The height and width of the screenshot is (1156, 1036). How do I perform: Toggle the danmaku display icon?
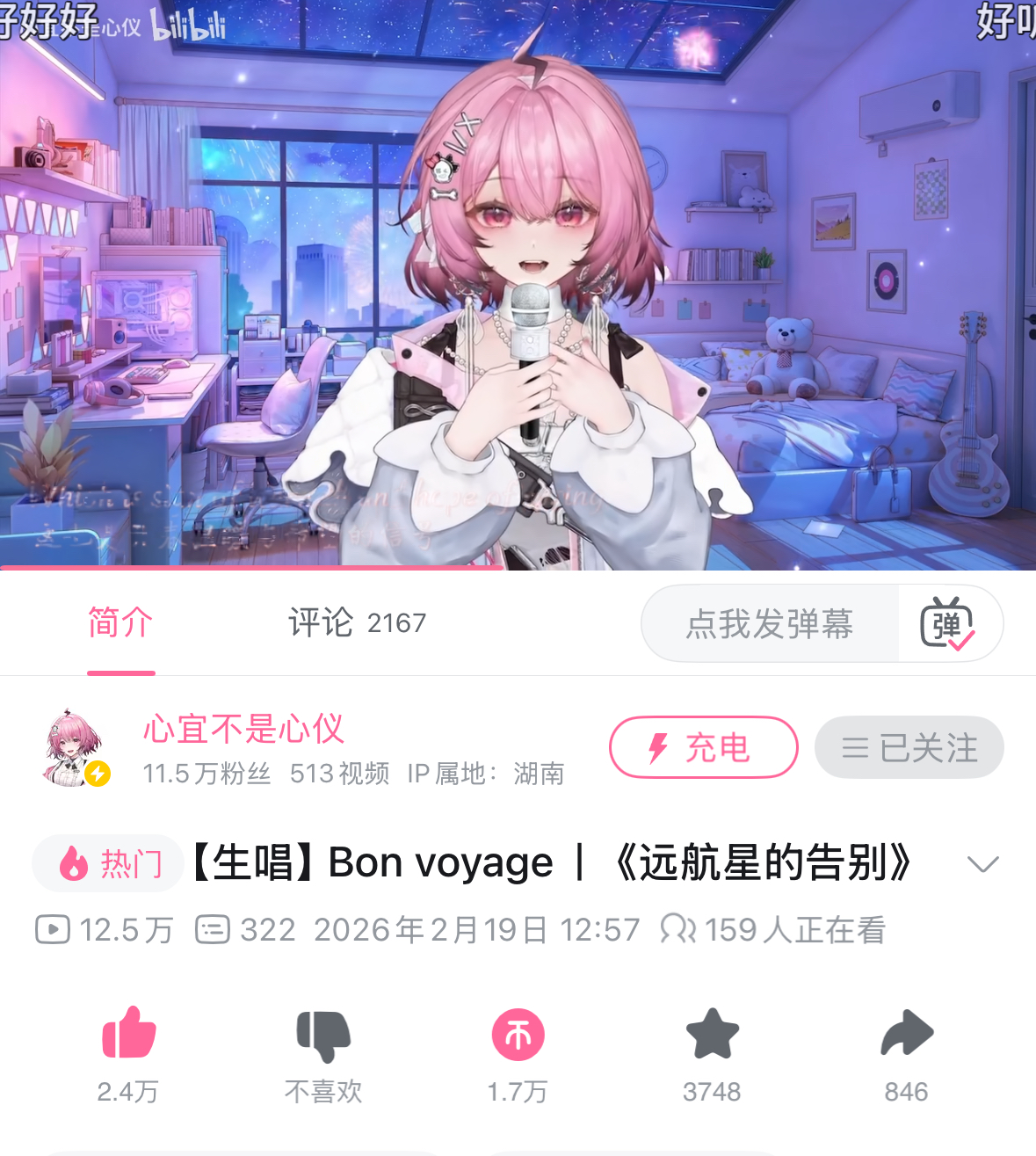click(x=947, y=624)
